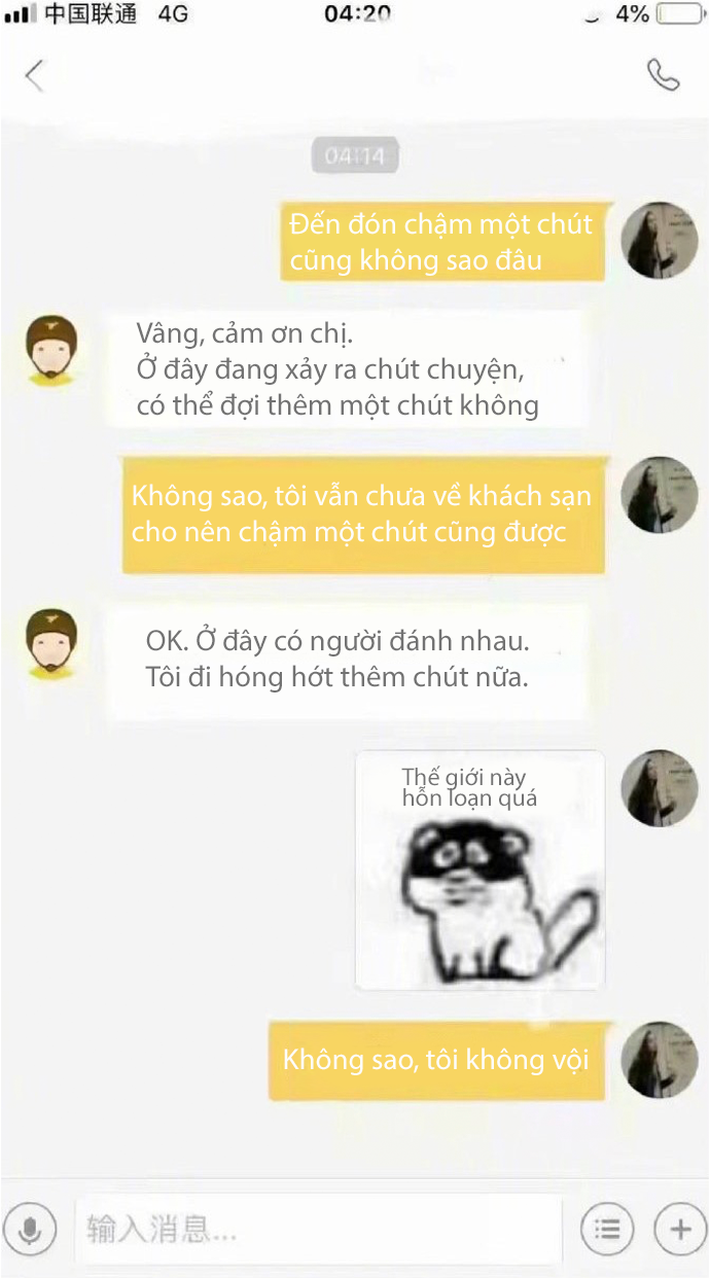
Task: Tap the microphone voice input button
Action: coord(30,1228)
